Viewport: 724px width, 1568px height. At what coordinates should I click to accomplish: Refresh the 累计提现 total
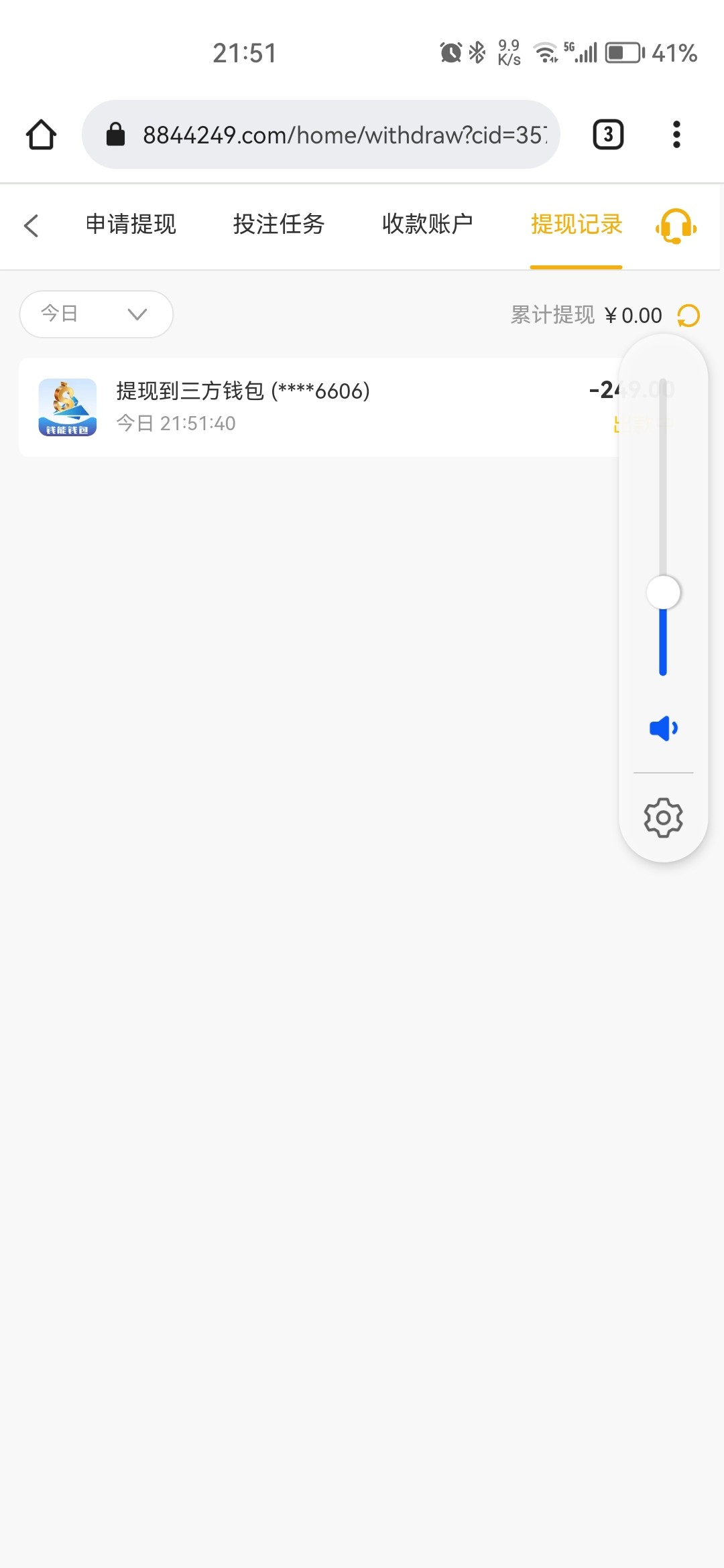coord(688,315)
